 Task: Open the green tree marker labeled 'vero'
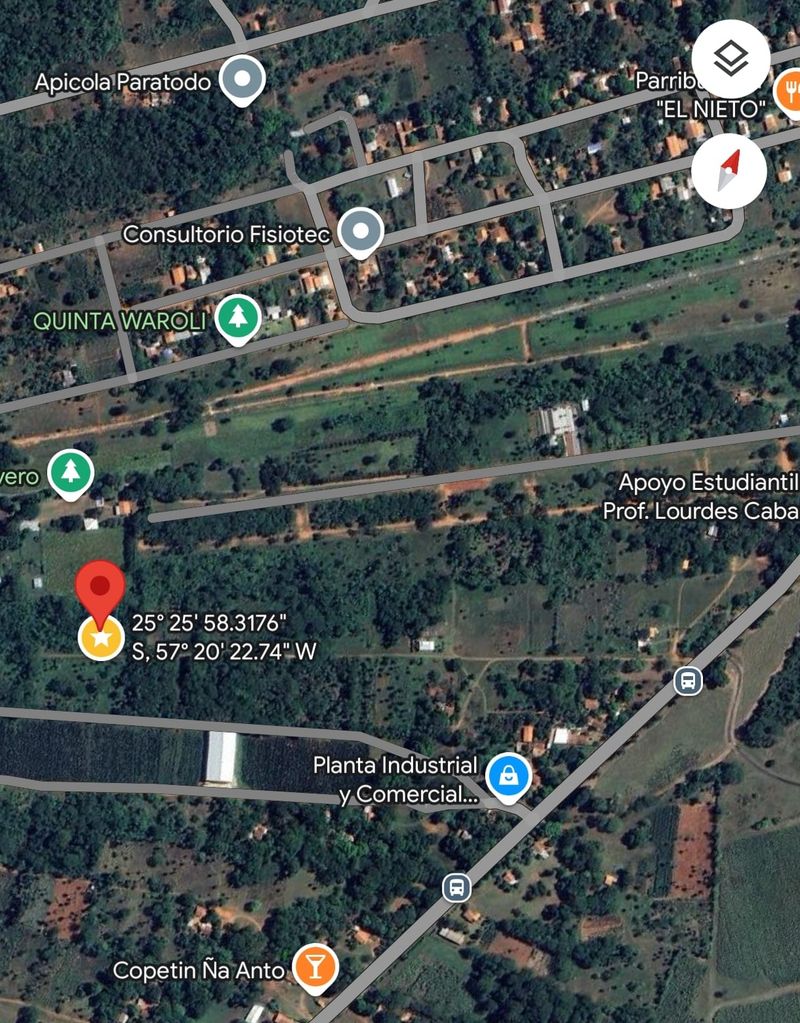70,474
